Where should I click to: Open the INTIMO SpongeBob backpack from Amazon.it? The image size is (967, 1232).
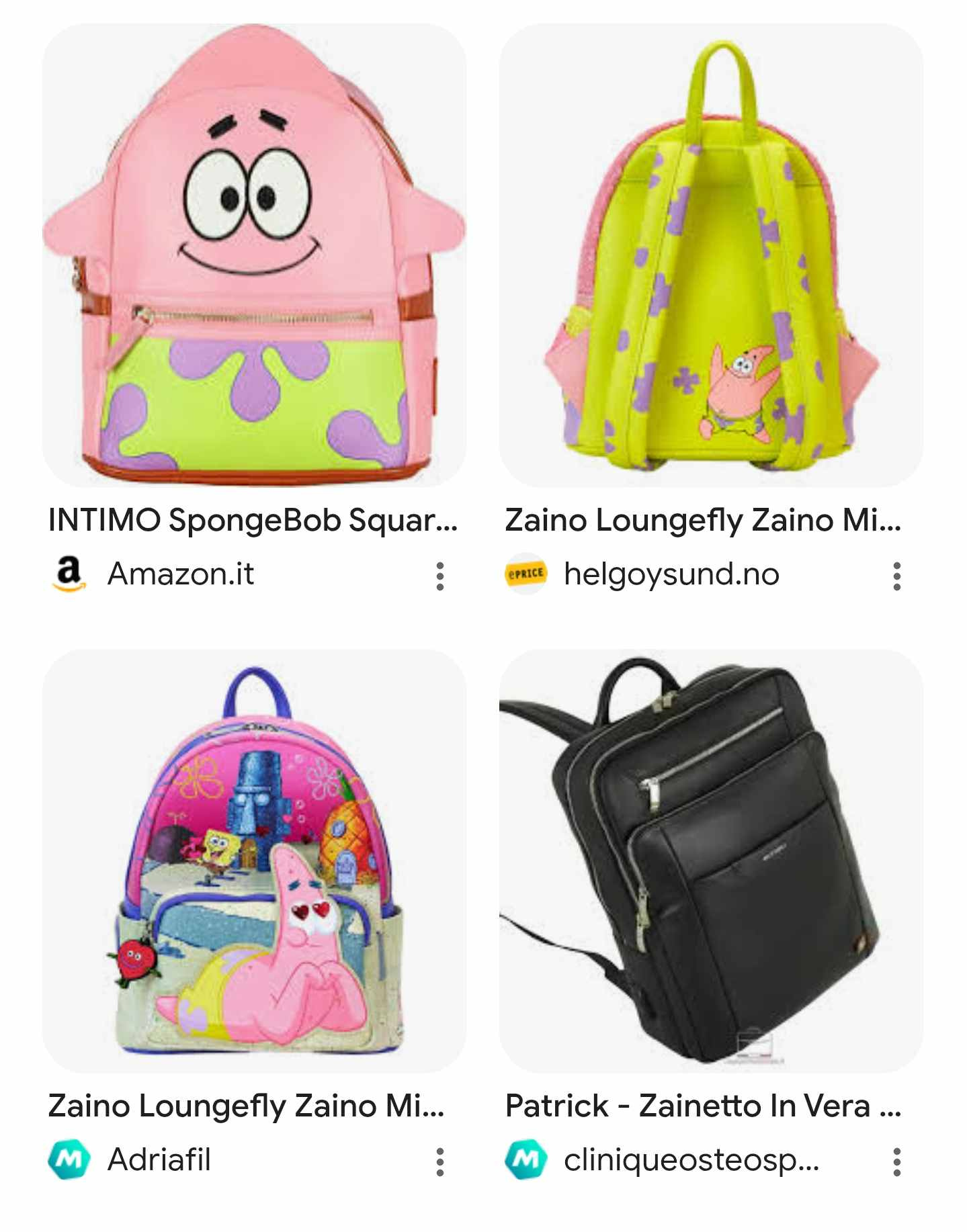[x=254, y=255]
